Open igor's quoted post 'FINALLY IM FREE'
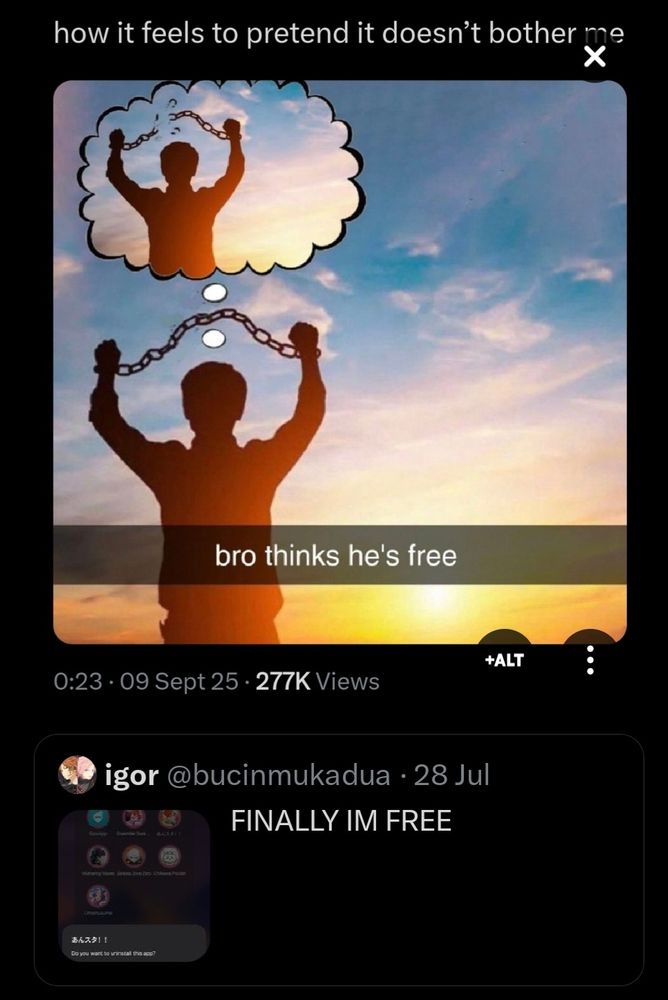 click(342, 821)
